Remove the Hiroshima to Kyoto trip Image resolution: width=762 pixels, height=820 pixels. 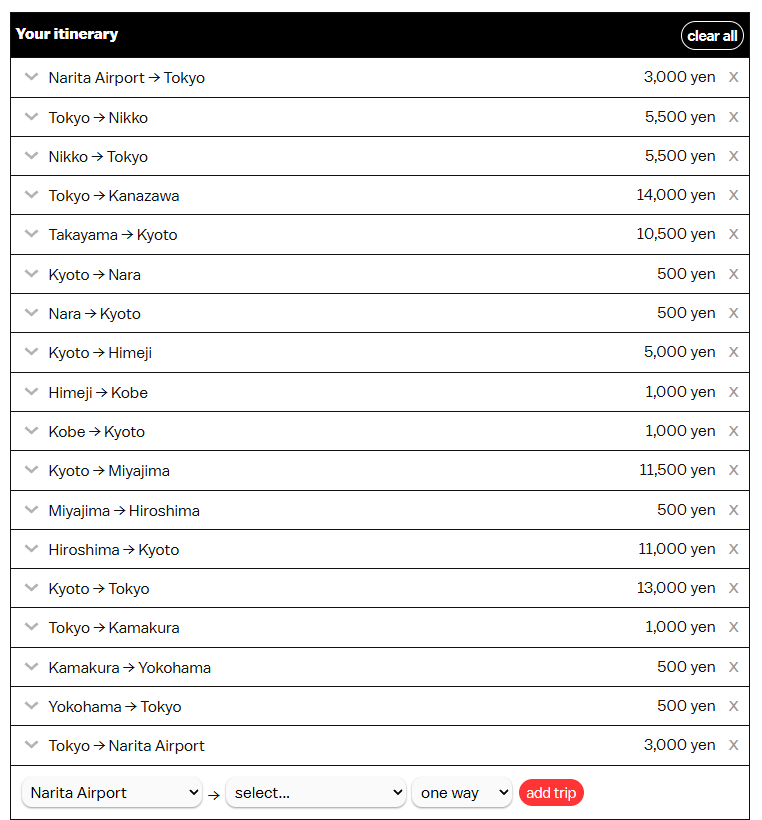[733, 549]
